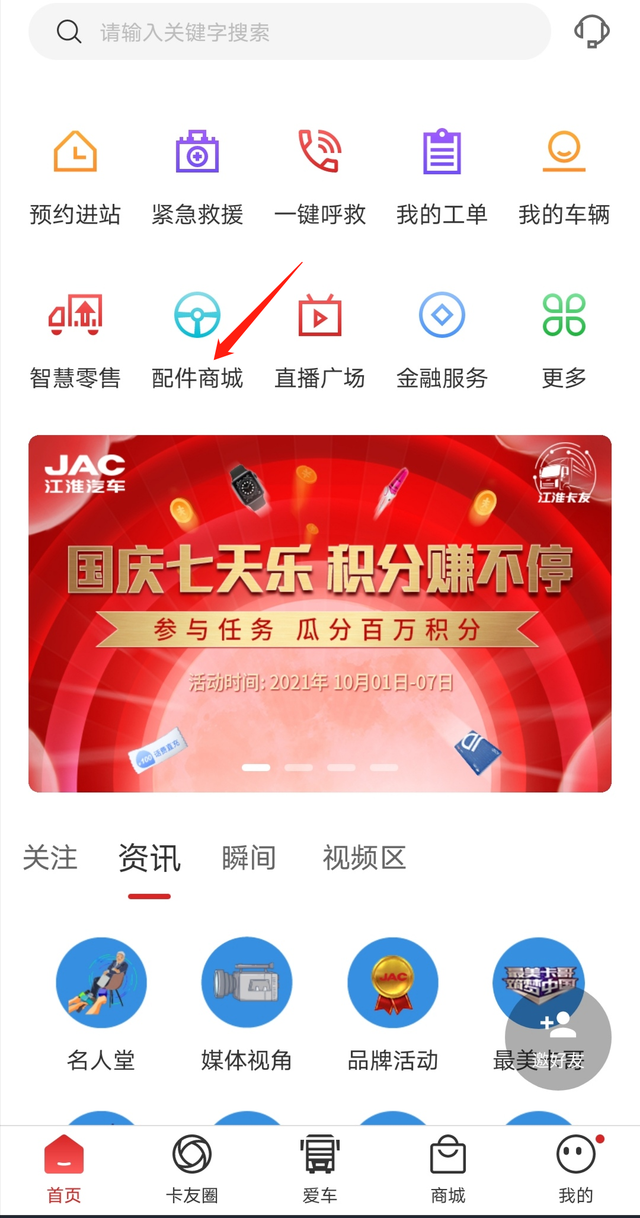Tap 更多 to view more services
This screenshot has height=1218, width=640.
[564, 340]
